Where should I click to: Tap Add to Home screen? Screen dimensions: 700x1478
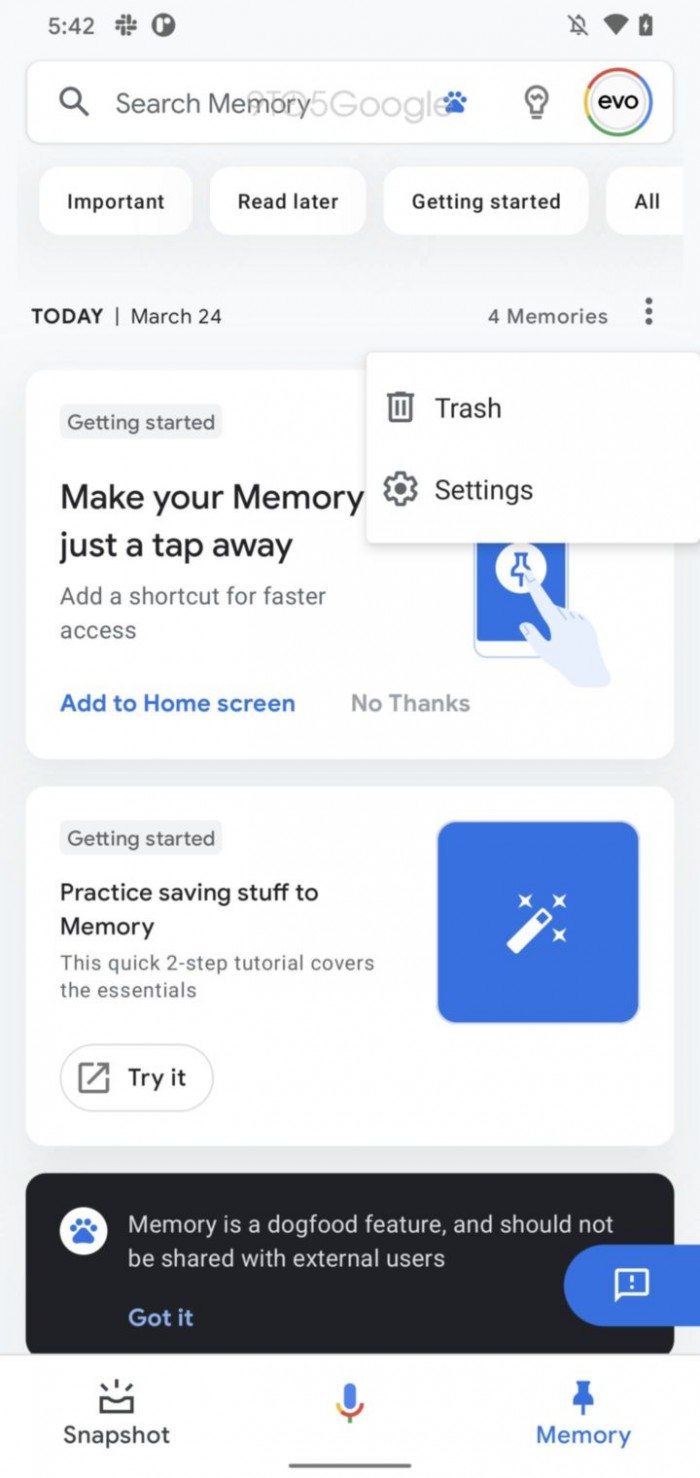coord(177,703)
